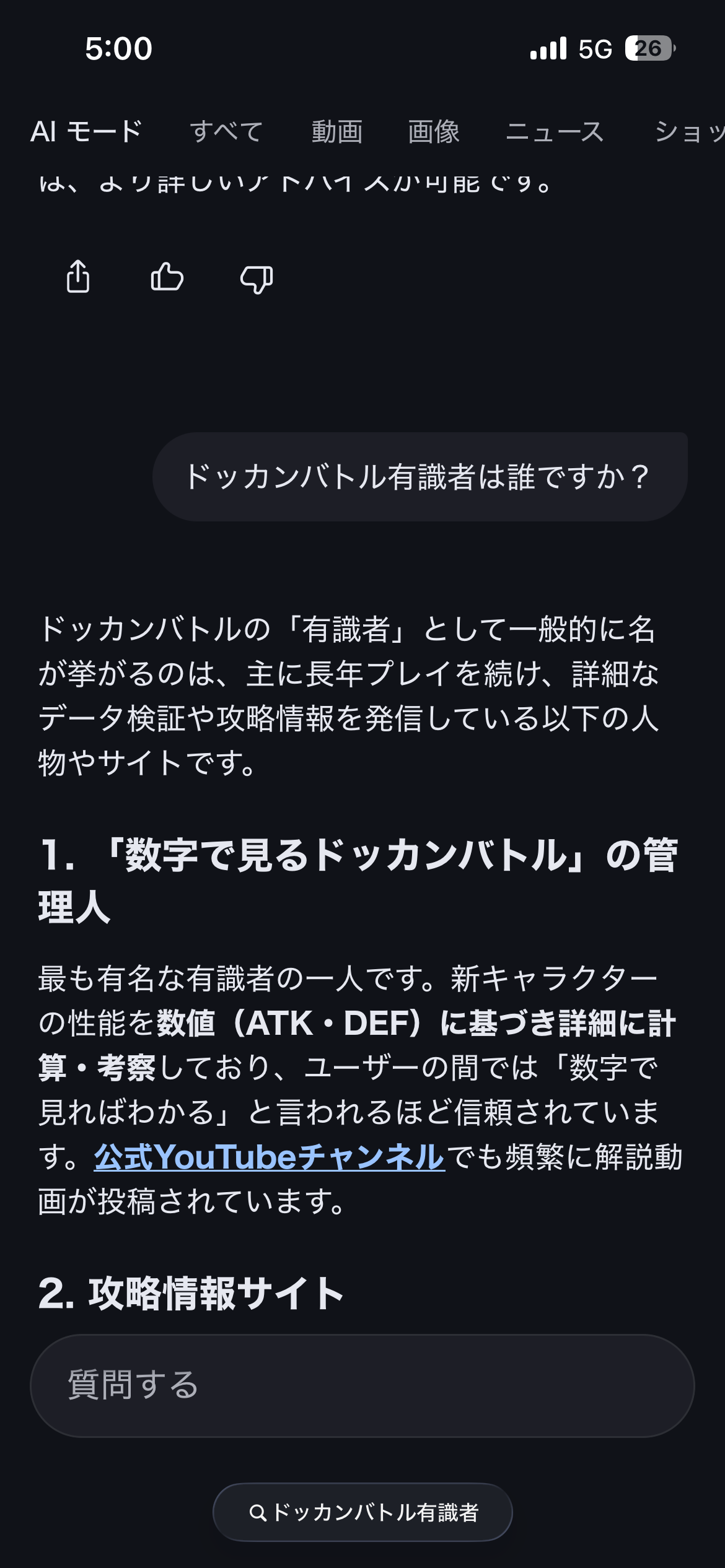This screenshot has width=725, height=1568.
Task: Switch to the 画像 tab
Action: click(x=433, y=132)
